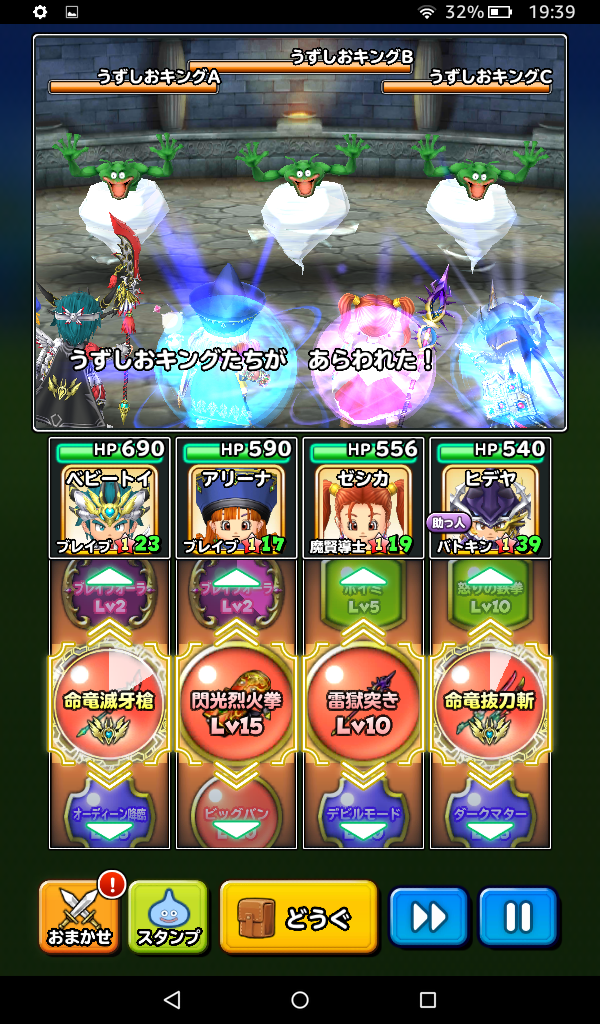Choose 怒りの鉄拳 Lv10 skill above
The height and width of the screenshot is (1024, 600).
490,595
